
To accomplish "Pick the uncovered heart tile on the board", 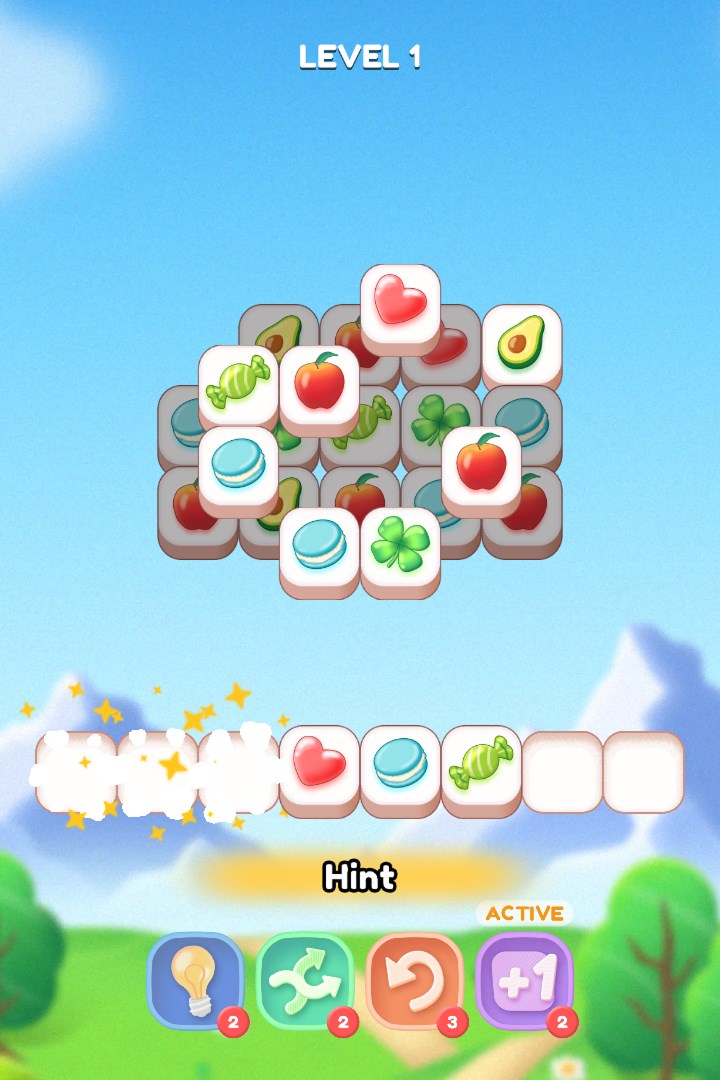I will tap(400, 302).
